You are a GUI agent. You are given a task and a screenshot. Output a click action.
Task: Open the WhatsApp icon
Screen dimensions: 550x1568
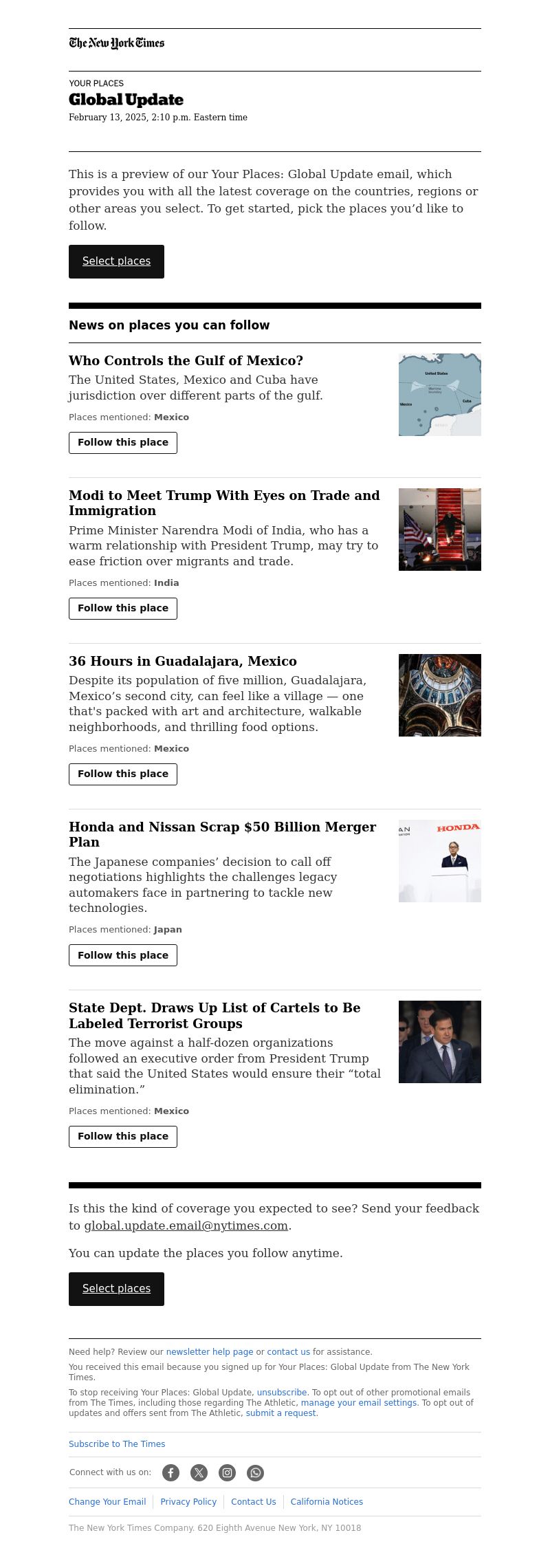tap(255, 1472)
